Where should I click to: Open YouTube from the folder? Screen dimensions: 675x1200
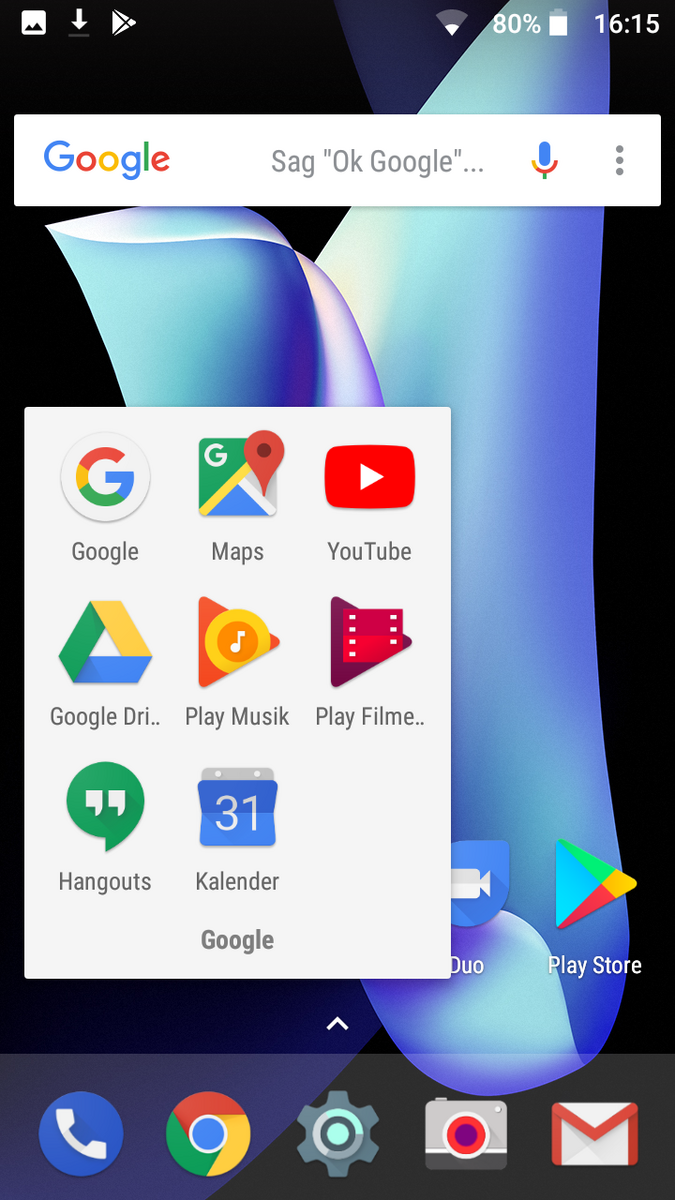click(369, 480)
